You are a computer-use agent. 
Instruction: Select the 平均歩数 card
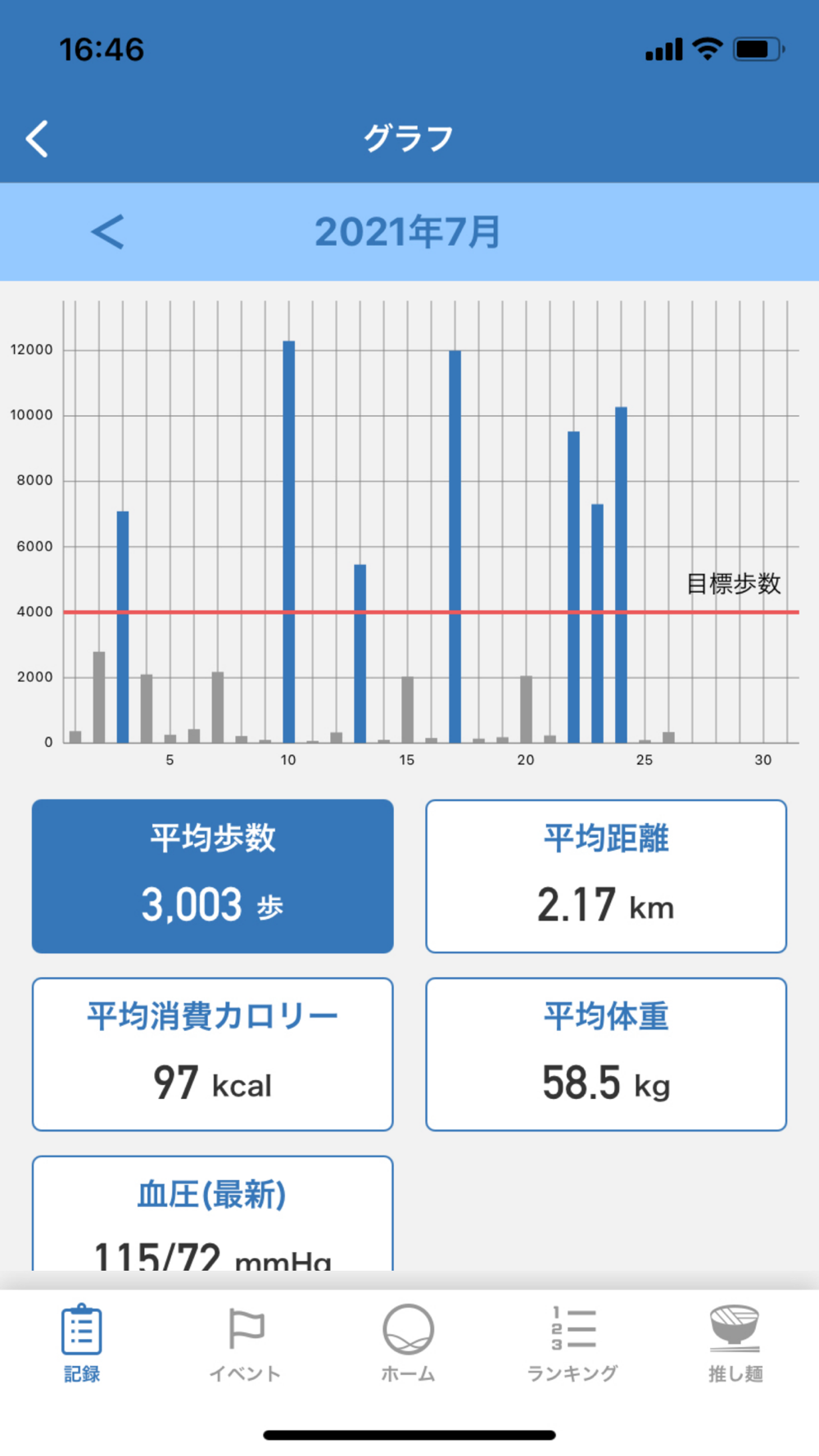point(213,876)
